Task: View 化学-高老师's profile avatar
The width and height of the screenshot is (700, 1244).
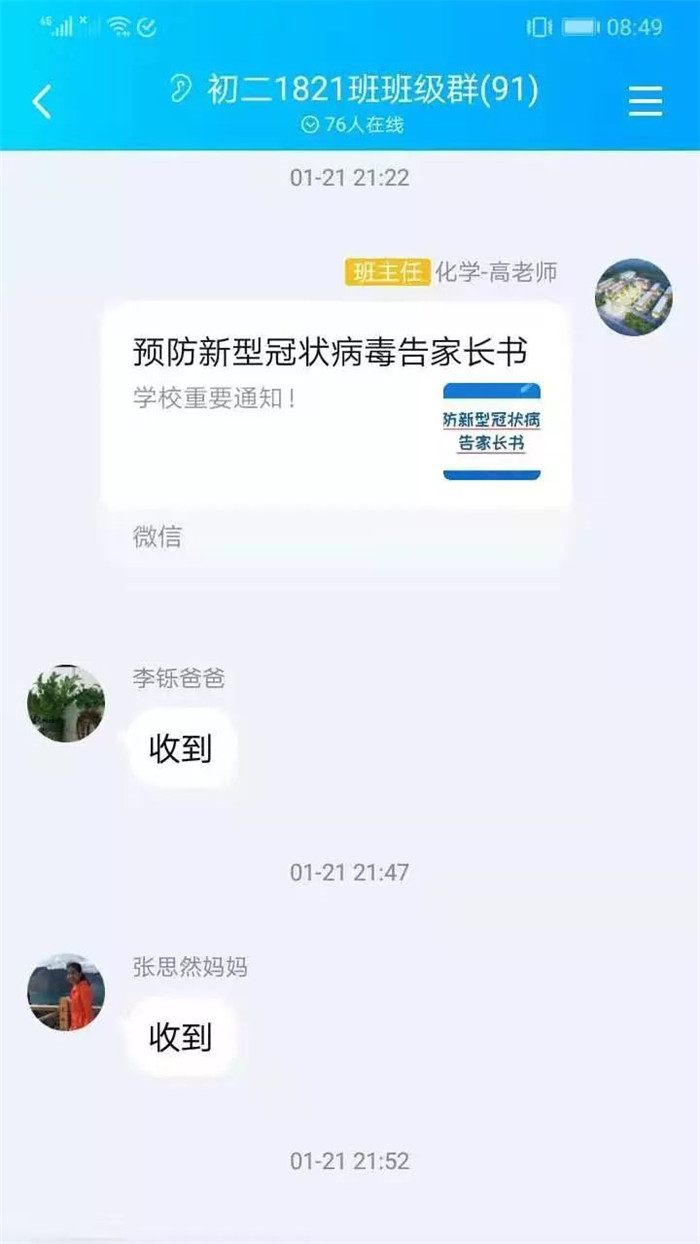Action: (633, 297)
